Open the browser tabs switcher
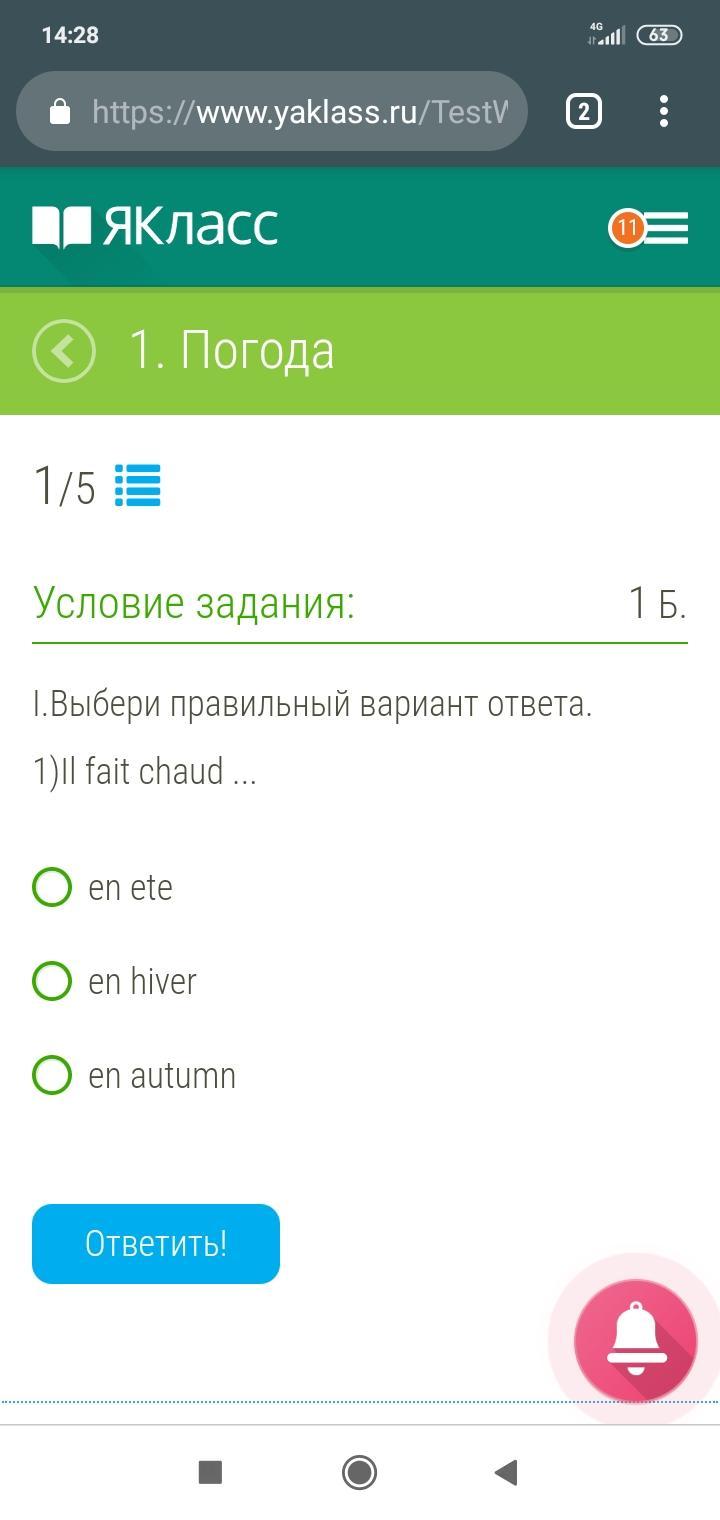 tap(584, 111)
